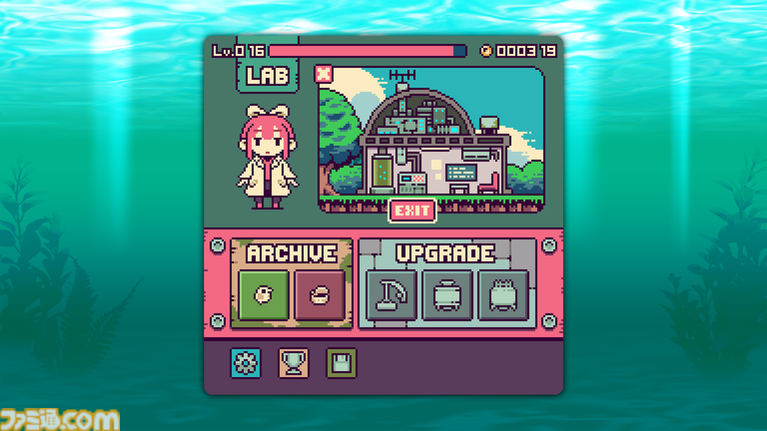Viewport: 767px width, 431px height.
Task: Open the trophy achievements icon
Action: pos(294,363)
